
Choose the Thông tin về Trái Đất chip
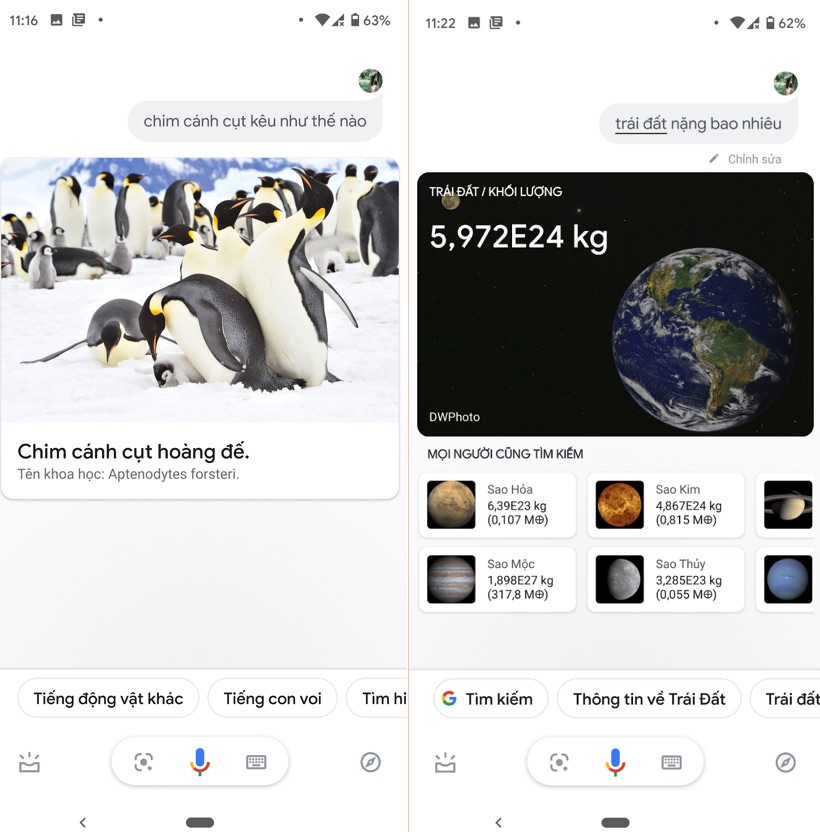648,698
